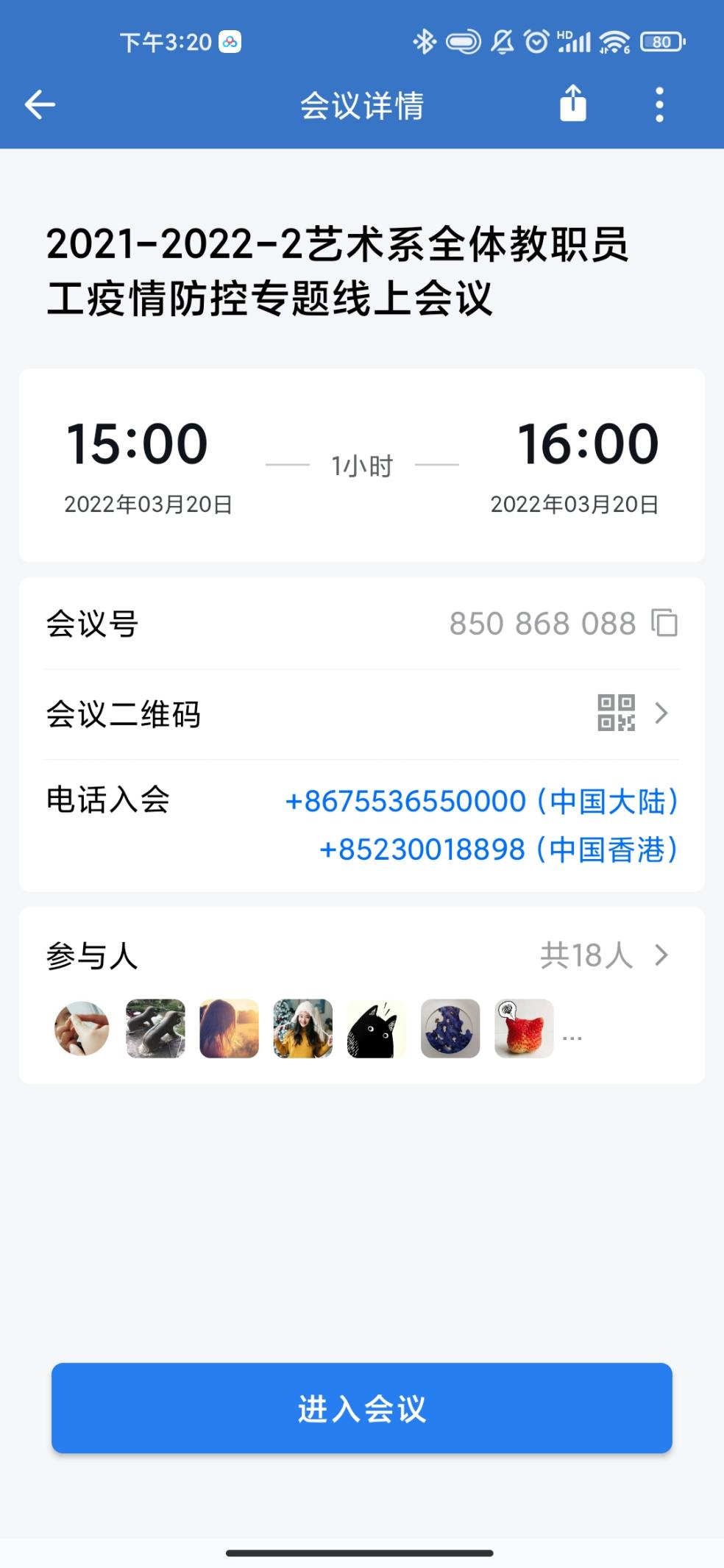Dial +8675536550000 中国大陆 number
This screenshot has width=724, height=1568.
pyautogui.click(x=481, y=801)
